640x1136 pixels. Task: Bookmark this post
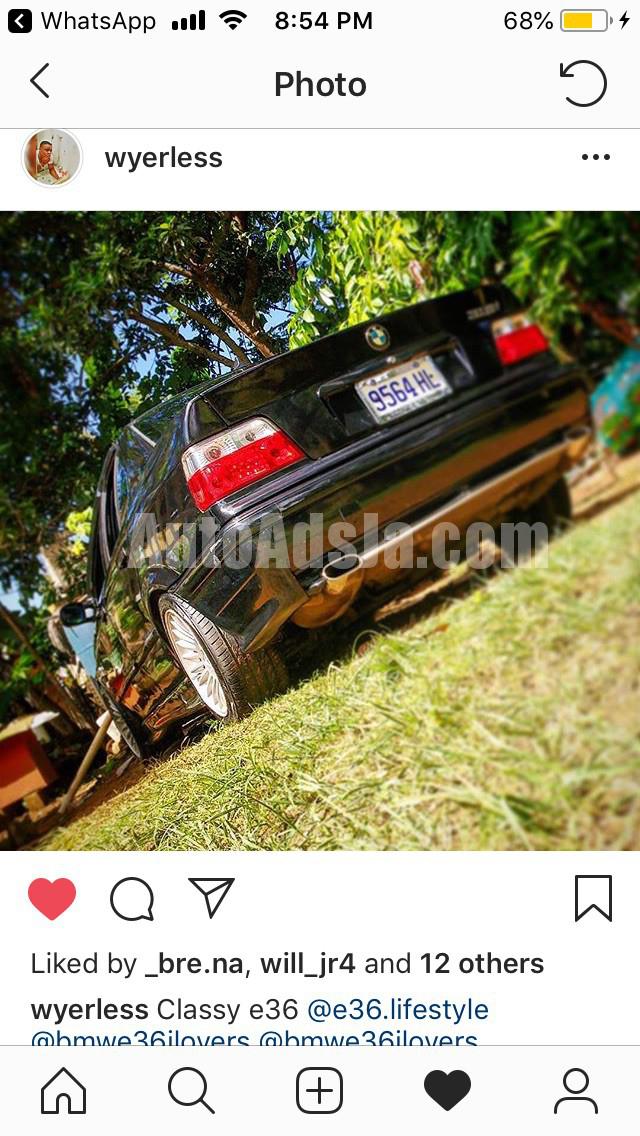(x=594, y=898)
